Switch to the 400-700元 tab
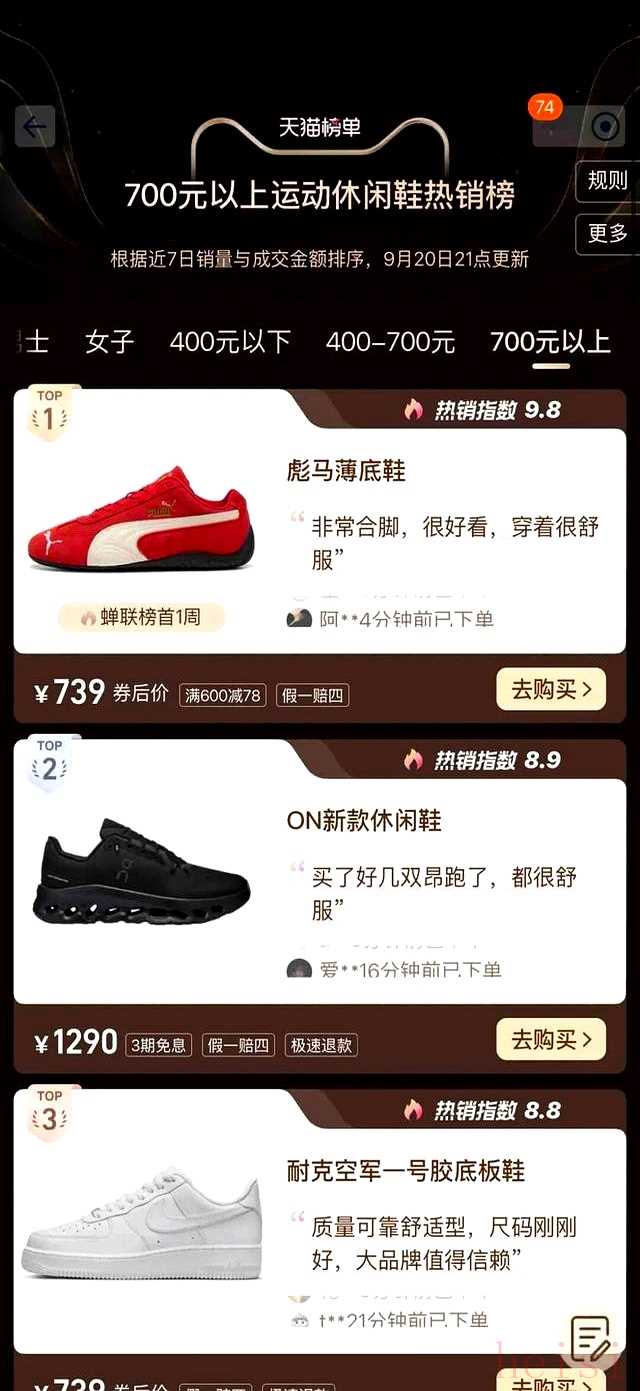Viewport: 640px width, 1391px height. tap(390, 342)
